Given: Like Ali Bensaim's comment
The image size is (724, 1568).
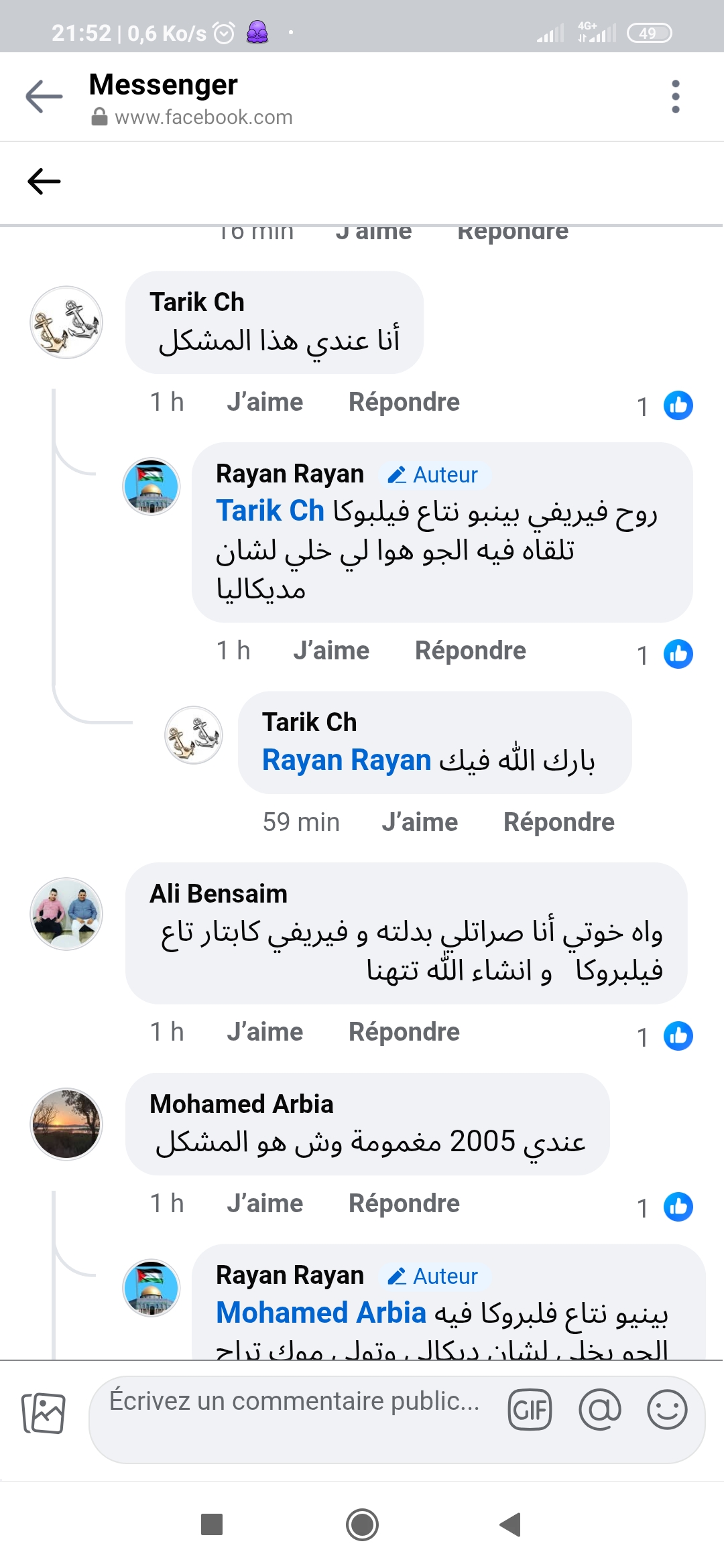Looking at the screenshot, I should (265, 1032).
